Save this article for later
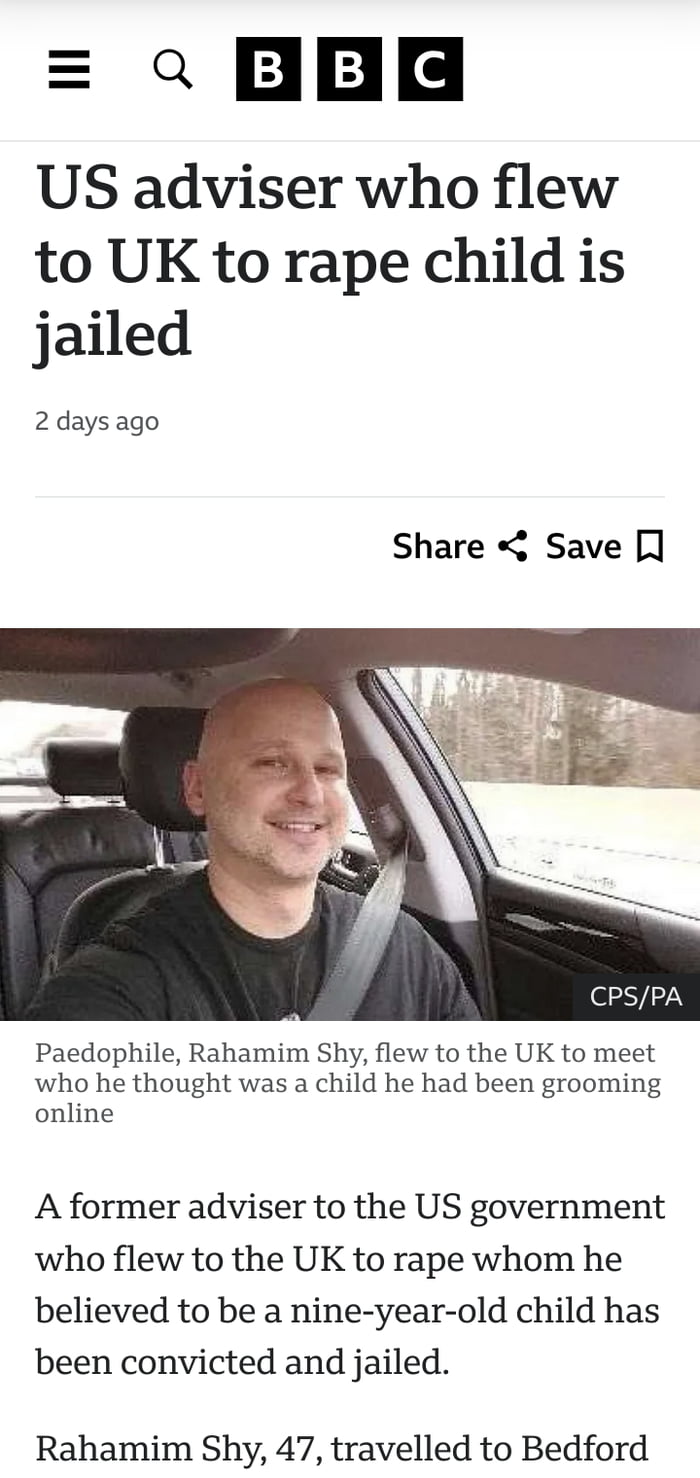Image resolution: width=700 pixels, height=1478 pixels. pos(605,546)
